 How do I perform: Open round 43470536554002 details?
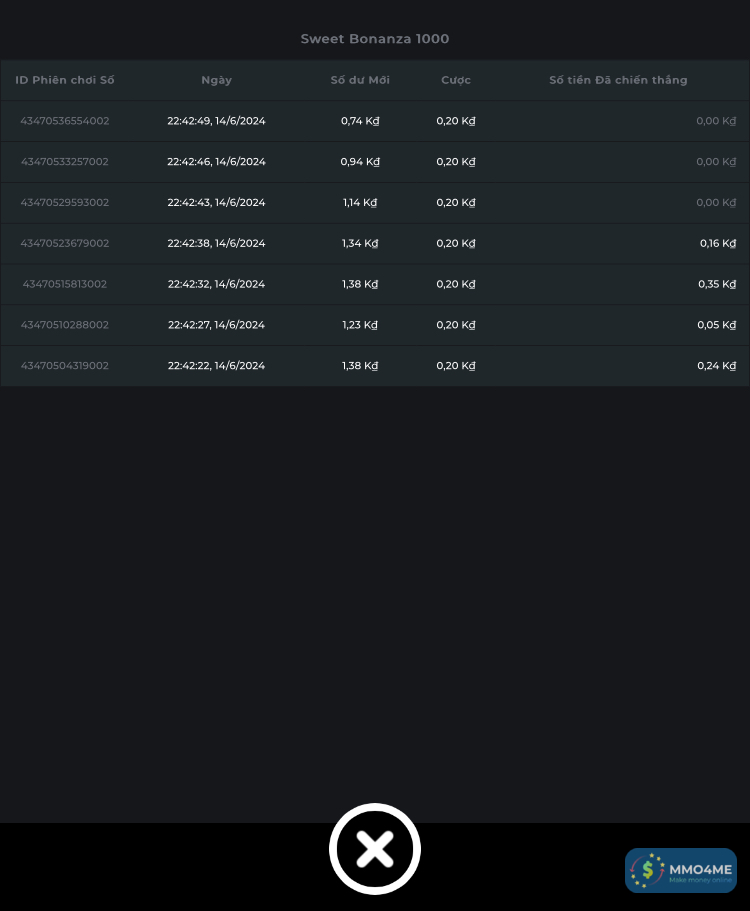65,121
